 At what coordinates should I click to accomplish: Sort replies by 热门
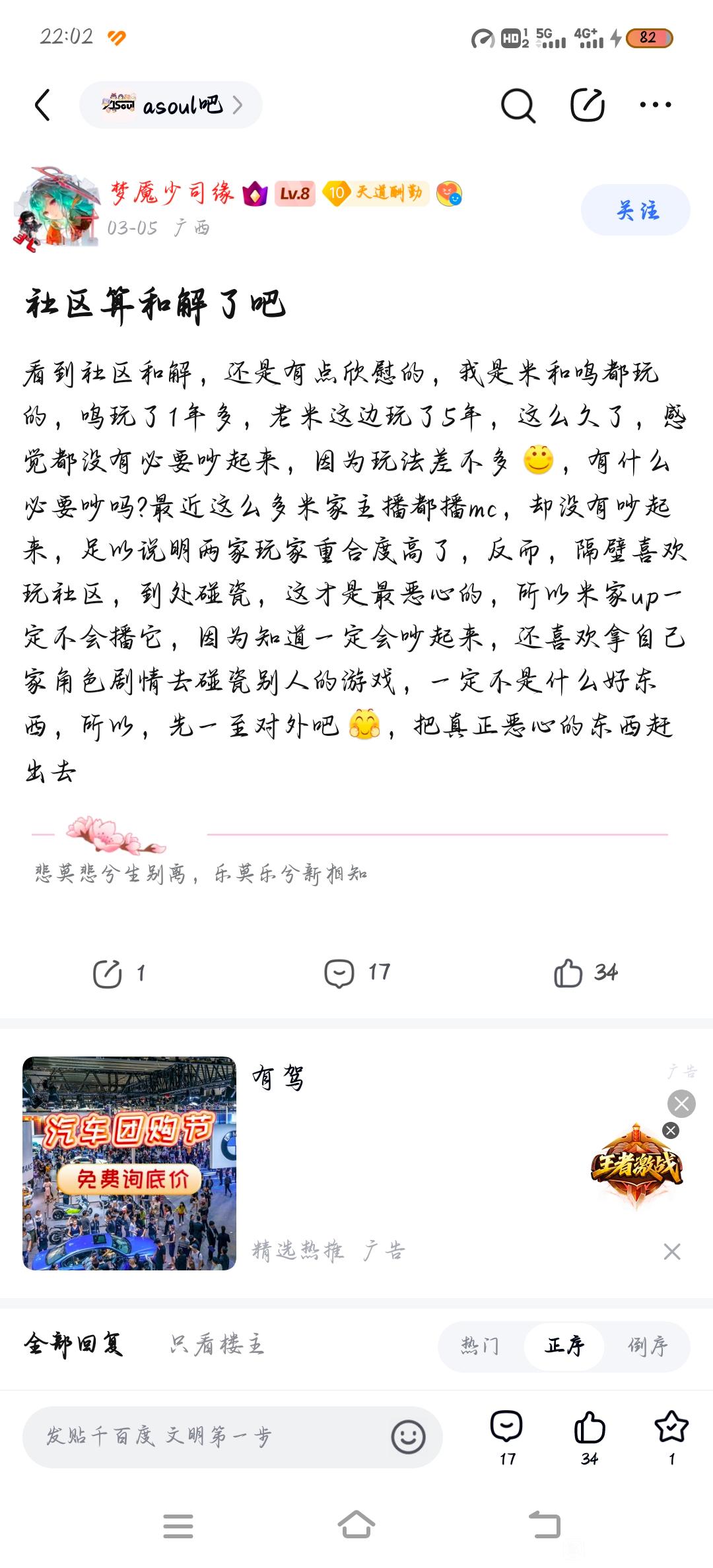coord(480,1346)
